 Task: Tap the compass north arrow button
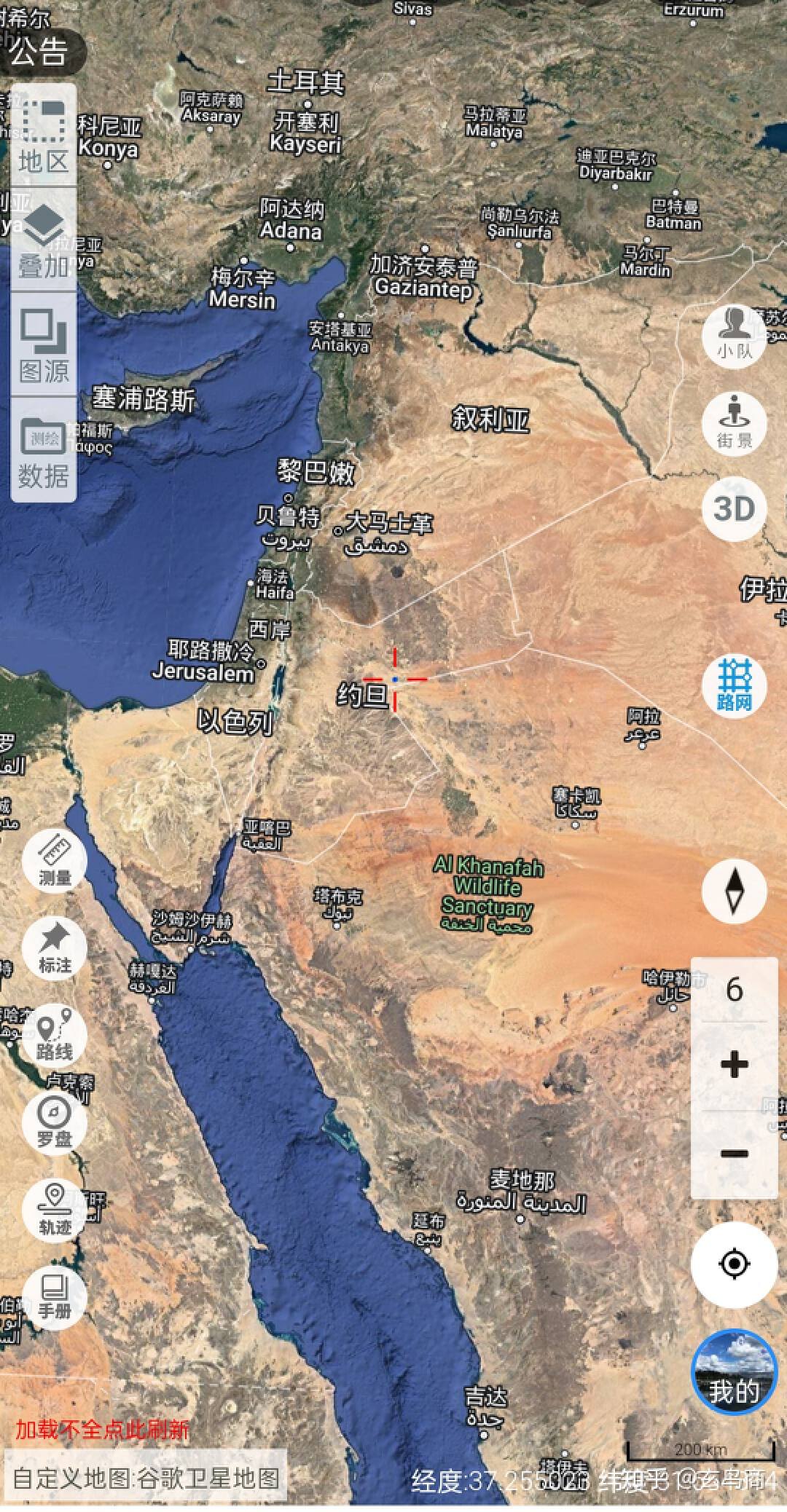point(734,891)
